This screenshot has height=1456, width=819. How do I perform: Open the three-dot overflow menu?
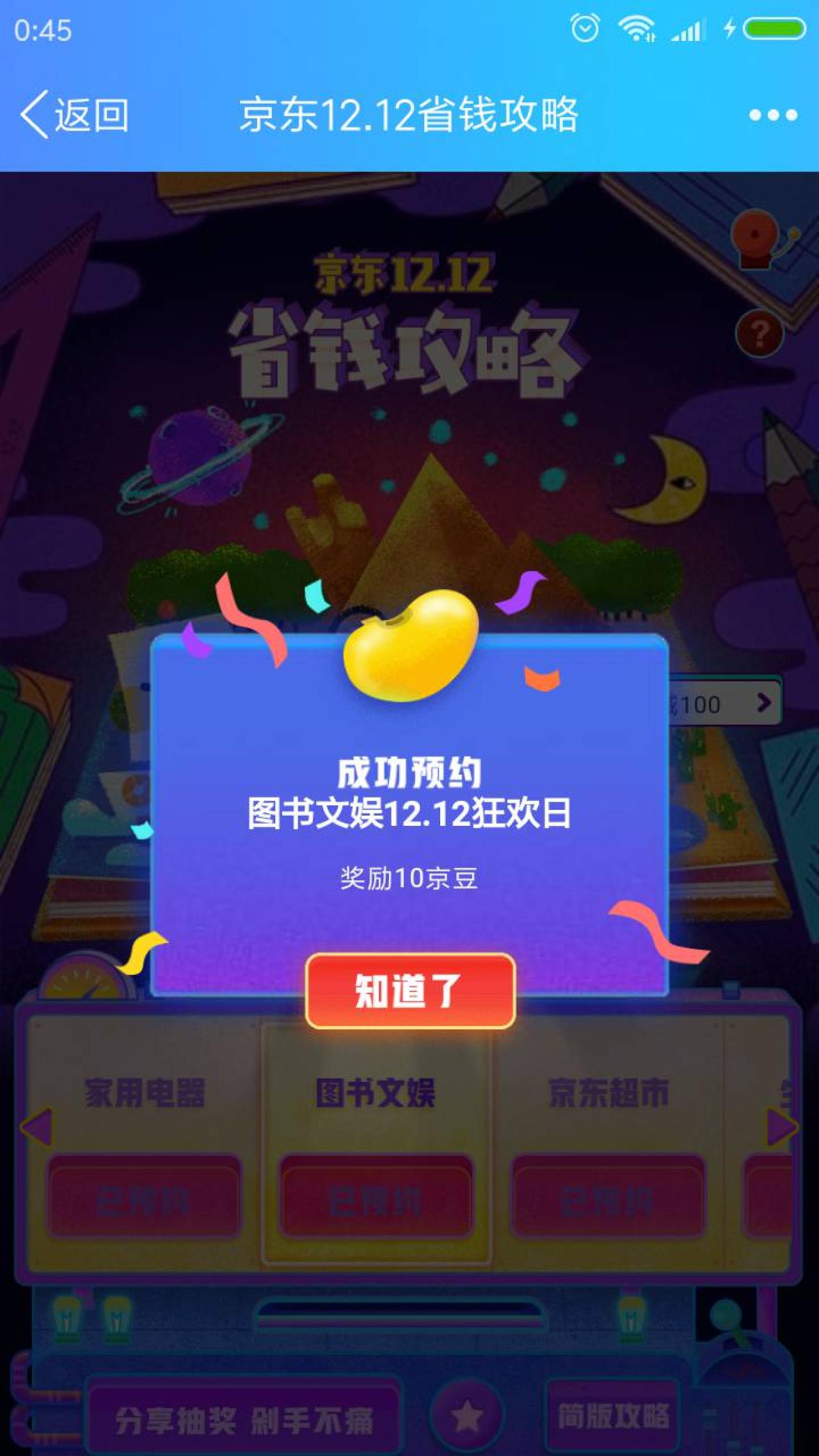[773, 115]
